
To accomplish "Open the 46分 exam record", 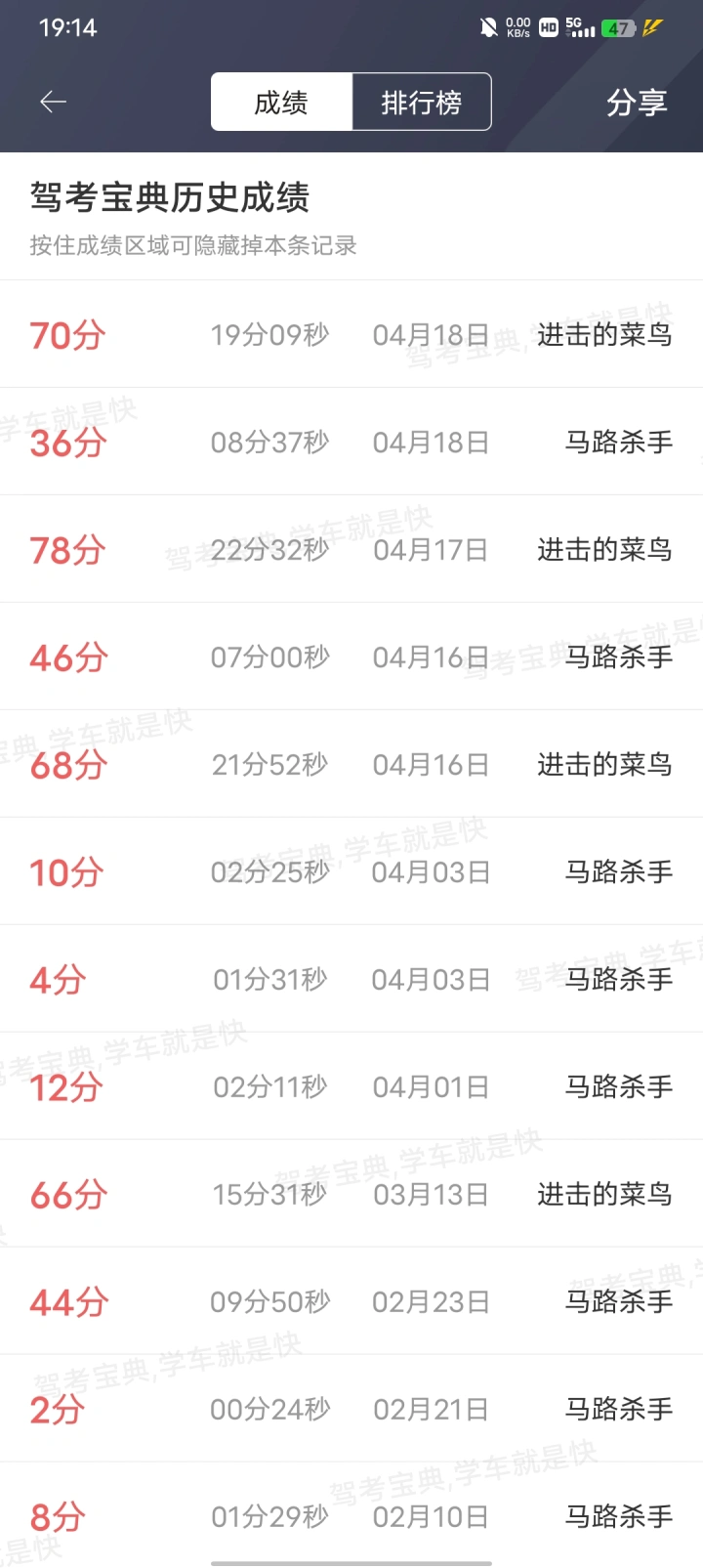I will pyautogui.click(x=351, y=657).
